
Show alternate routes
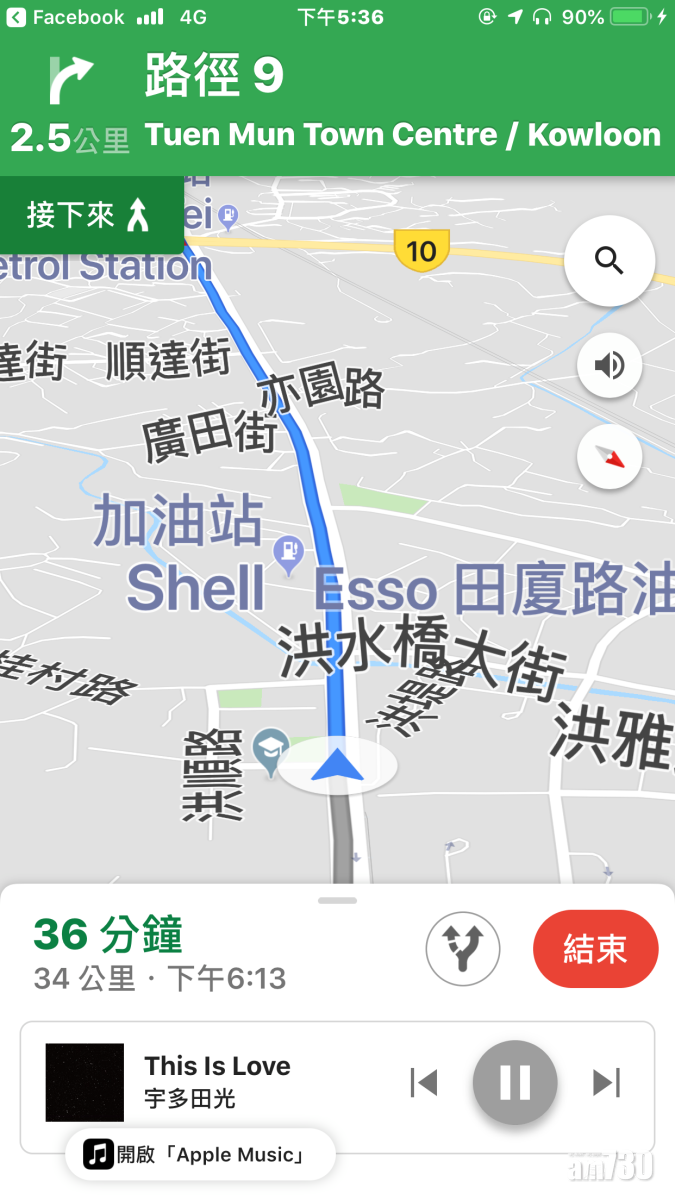[x=463, y=949]
